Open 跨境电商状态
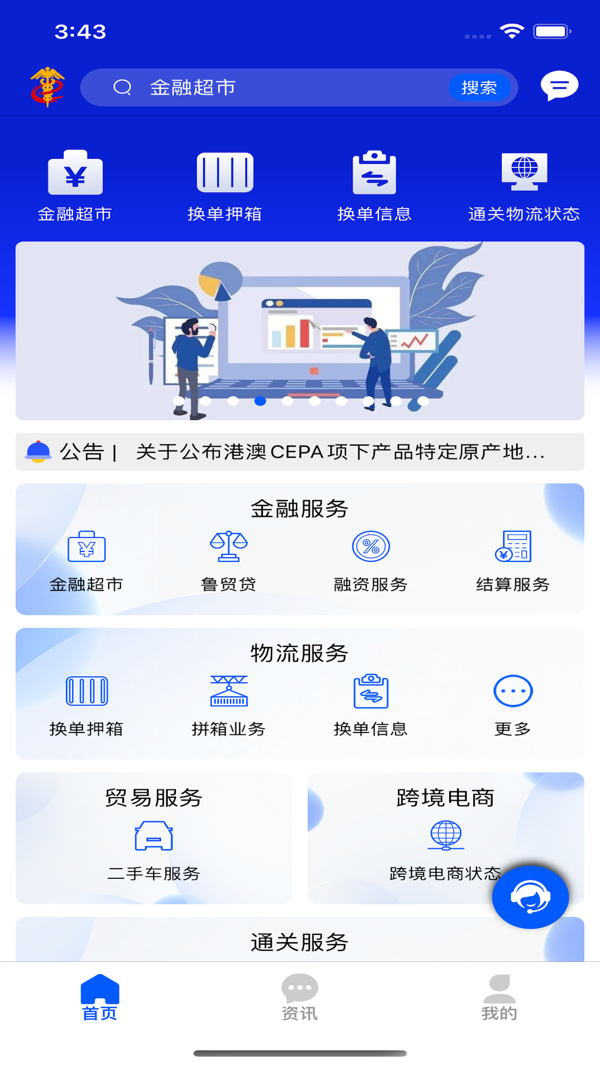Viewport: 600px width, 1067px height. tap(445, 850)
